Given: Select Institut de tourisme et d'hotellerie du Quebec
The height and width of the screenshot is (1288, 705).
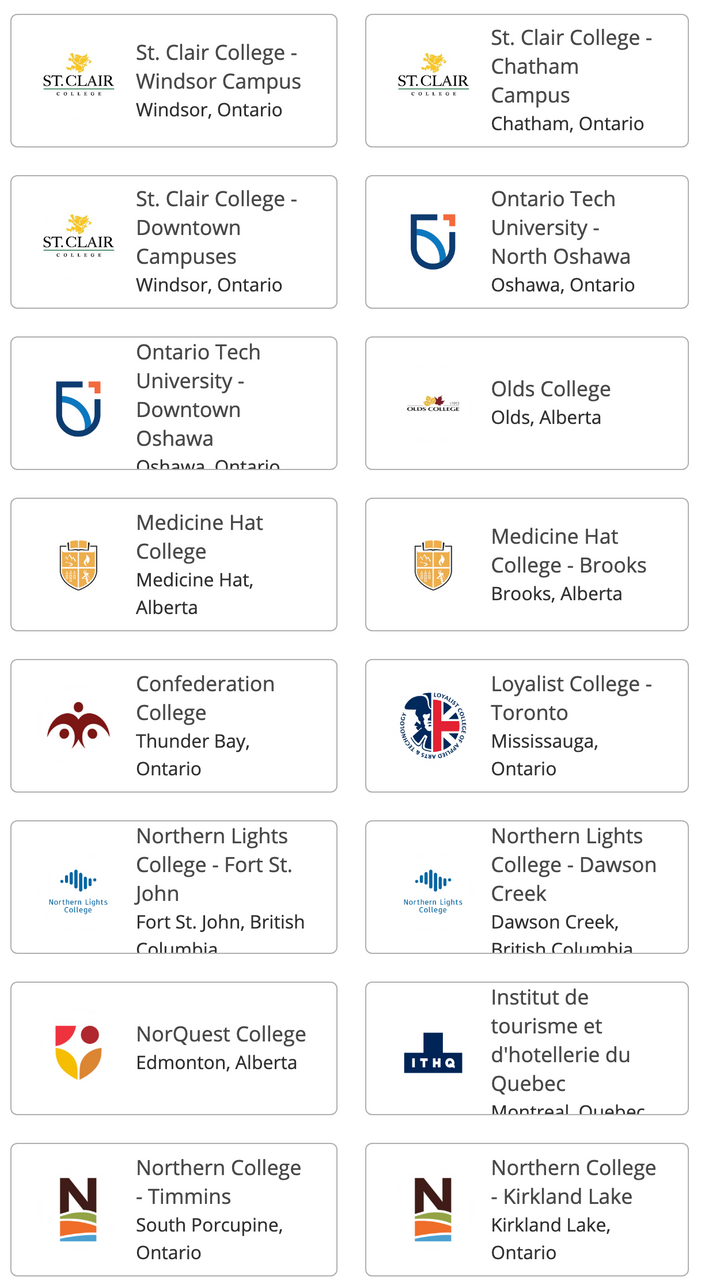Looking at the screenshot, I should (527, 1048).
